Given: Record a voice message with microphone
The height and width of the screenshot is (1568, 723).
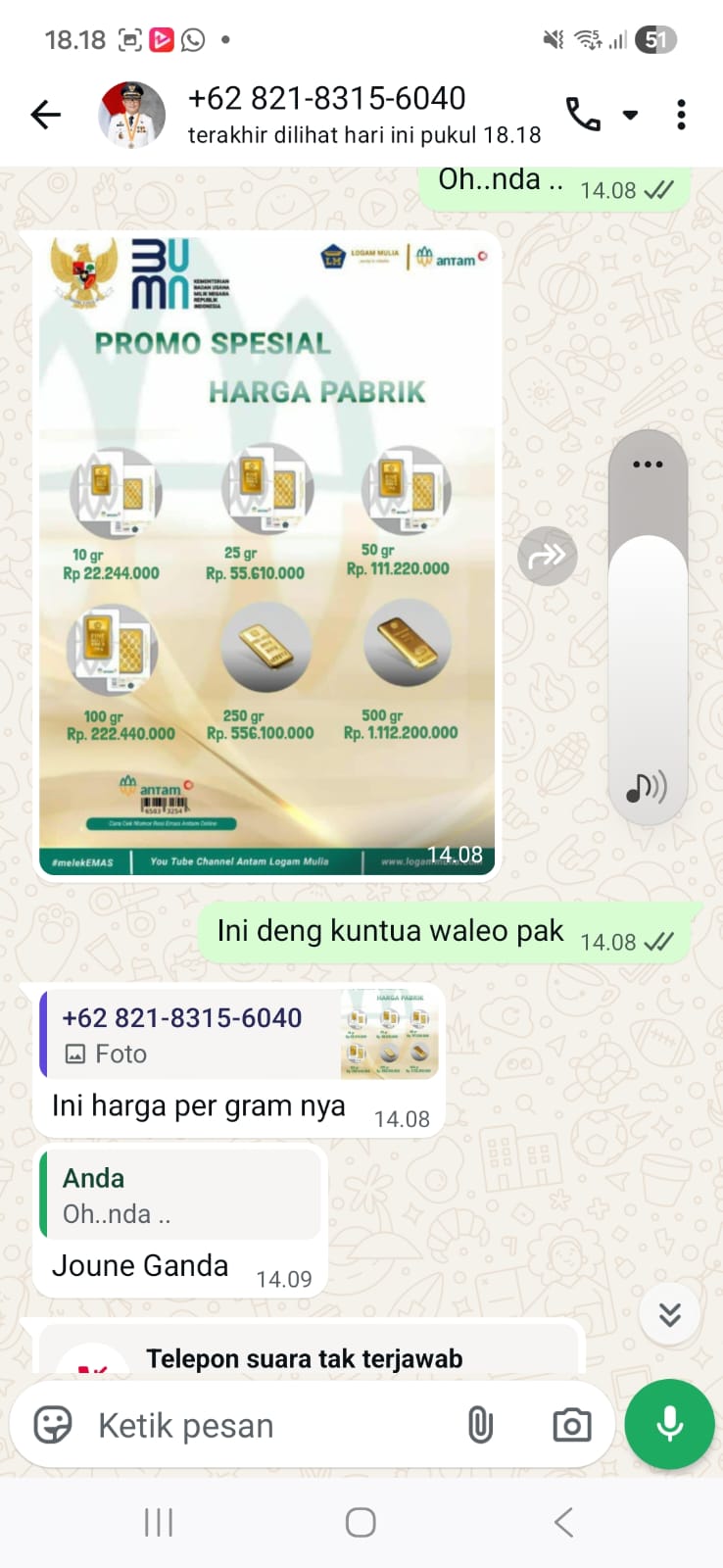Looking at the screenshot, I should coord(670,1424).
